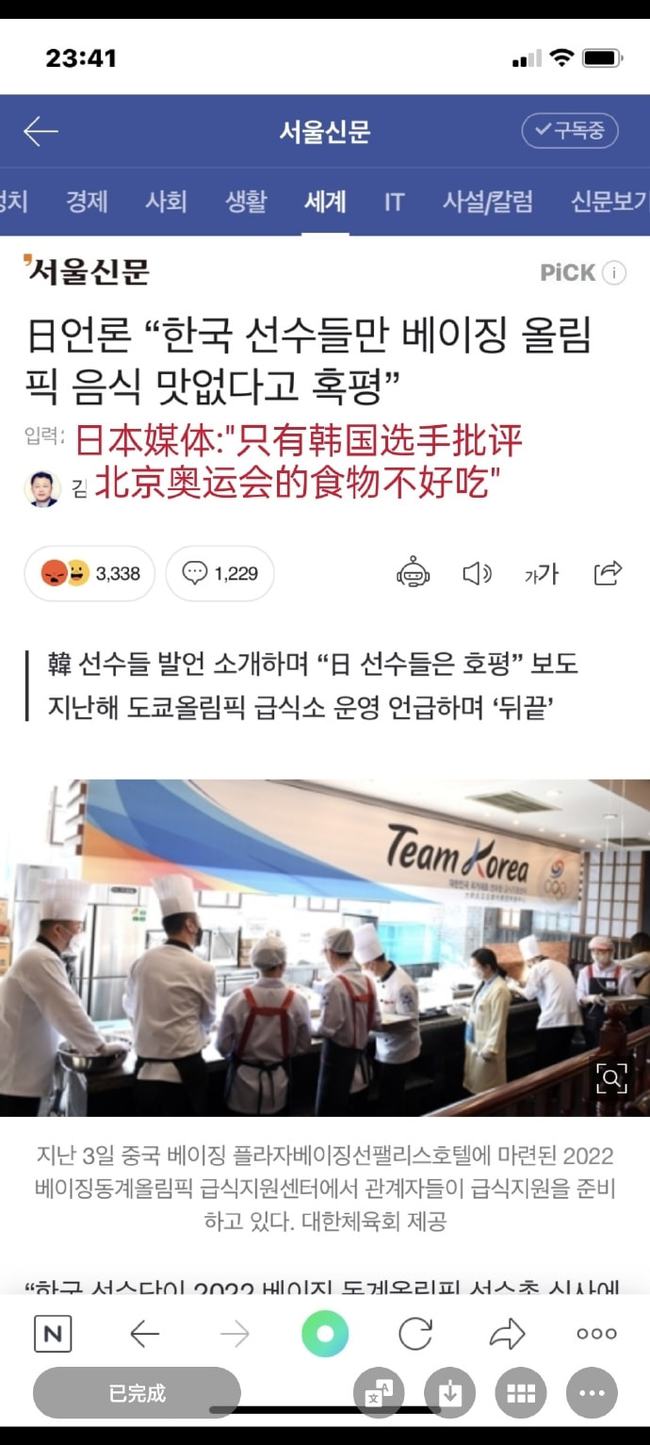The image size is (650, 1445).
Task: Reload the page
Action: 415,1333
